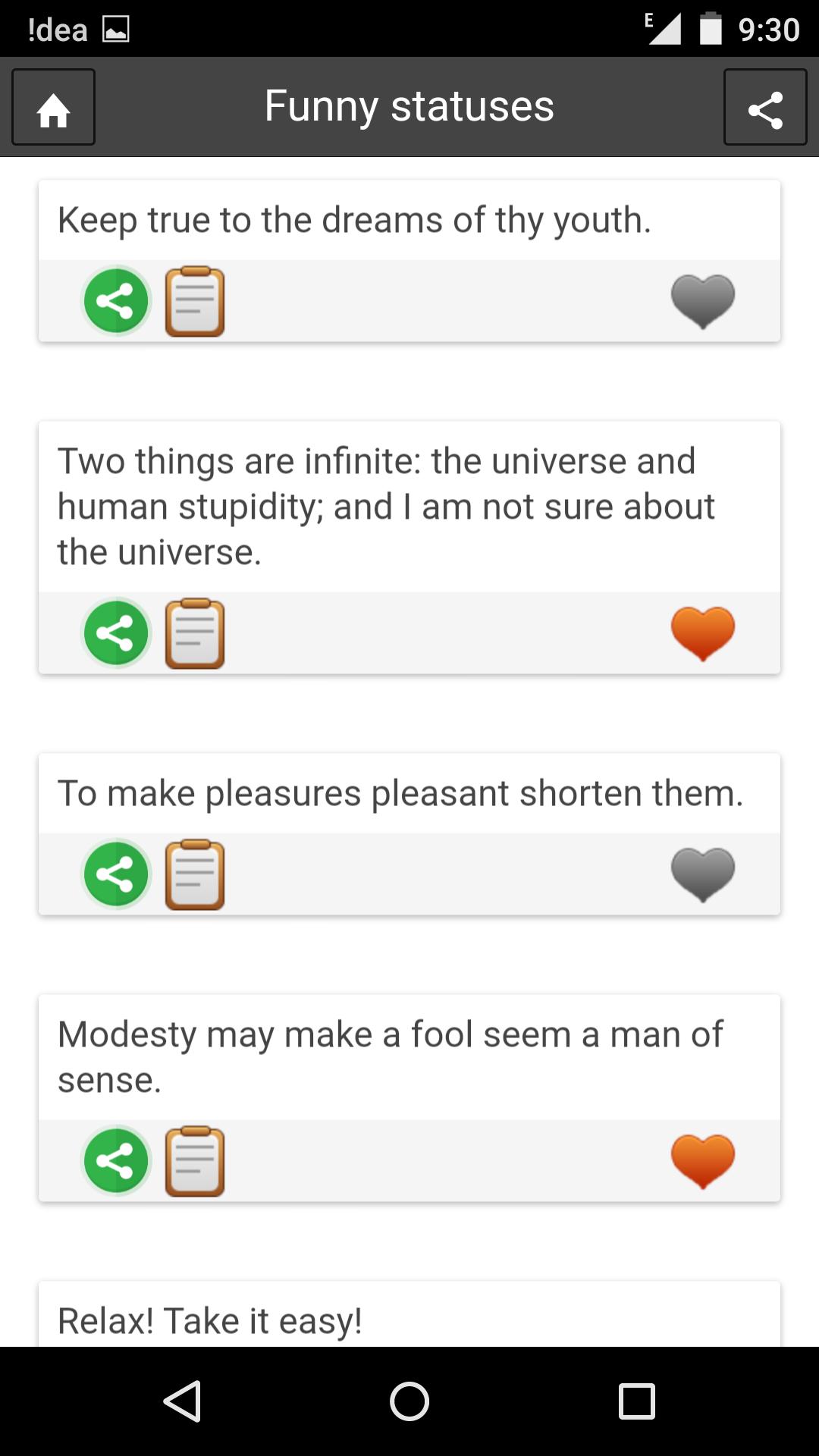Remove the heart from the 'Modesty' status

point(702,1161)
